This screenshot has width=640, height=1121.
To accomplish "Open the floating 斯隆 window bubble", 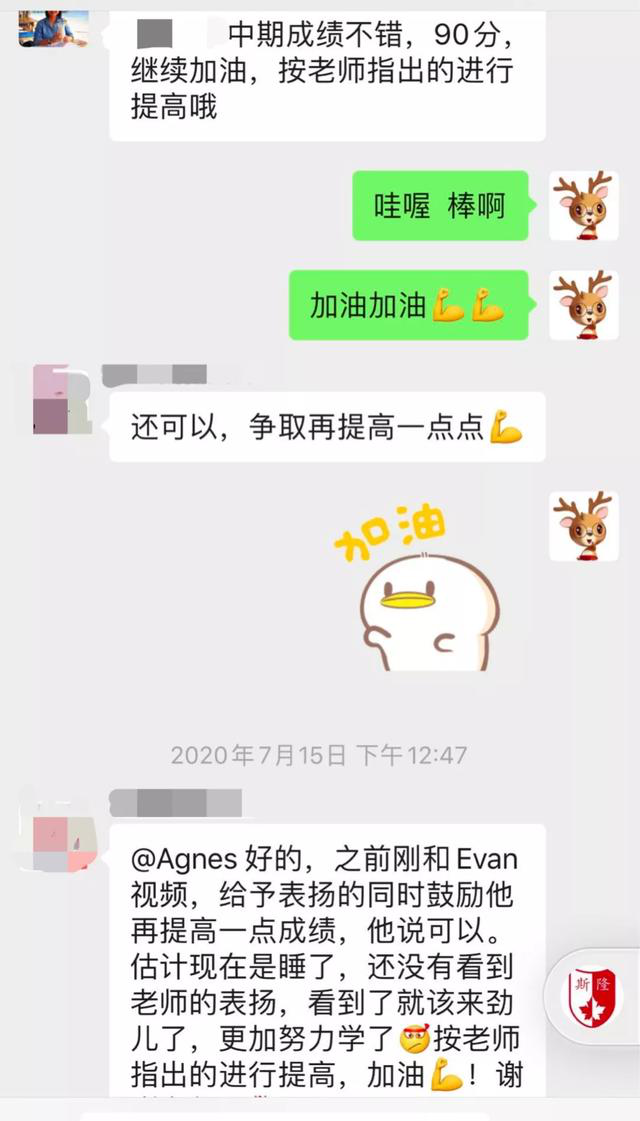I will [x=594, y=996].
